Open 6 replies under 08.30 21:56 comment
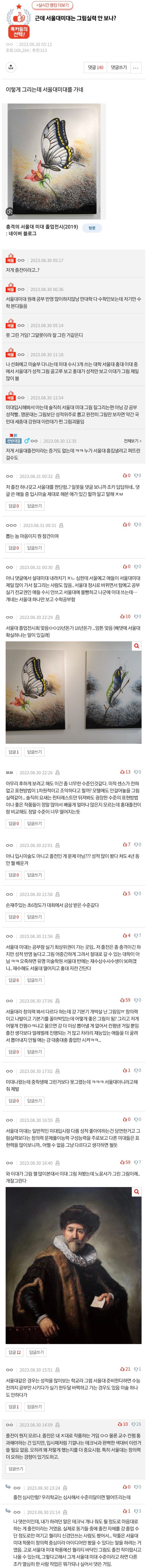 click(13, 981)
